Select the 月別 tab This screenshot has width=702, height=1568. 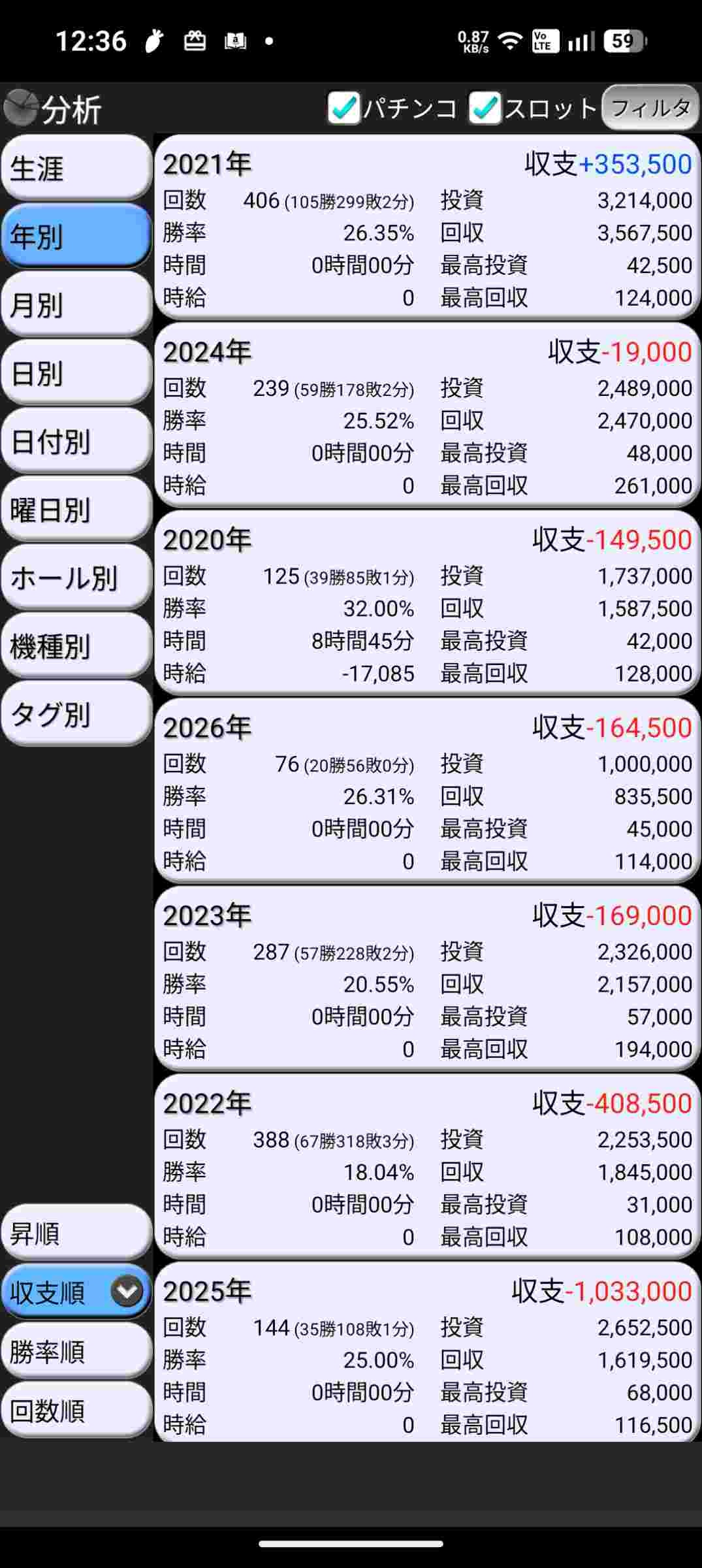pos(76,305)
